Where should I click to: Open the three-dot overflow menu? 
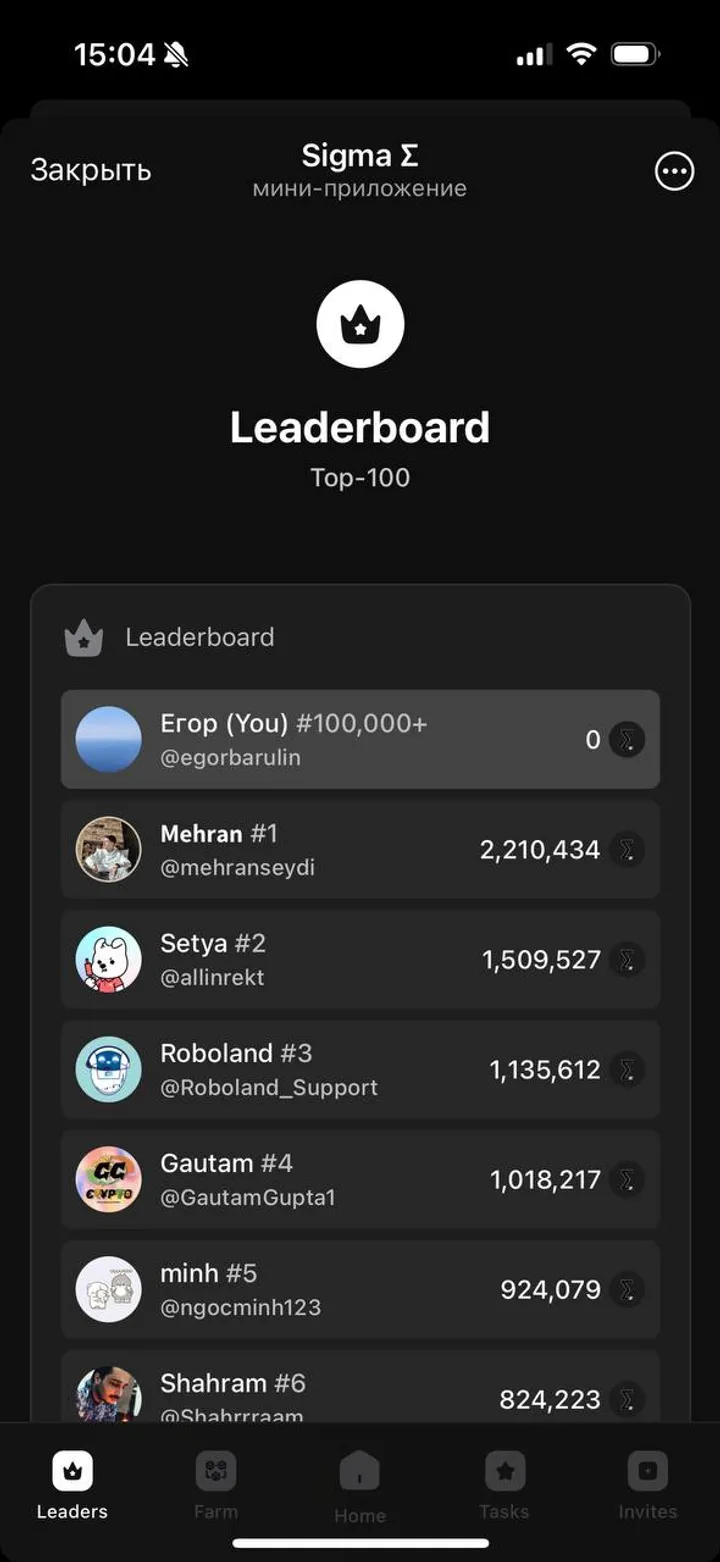(x=674, y=171)
